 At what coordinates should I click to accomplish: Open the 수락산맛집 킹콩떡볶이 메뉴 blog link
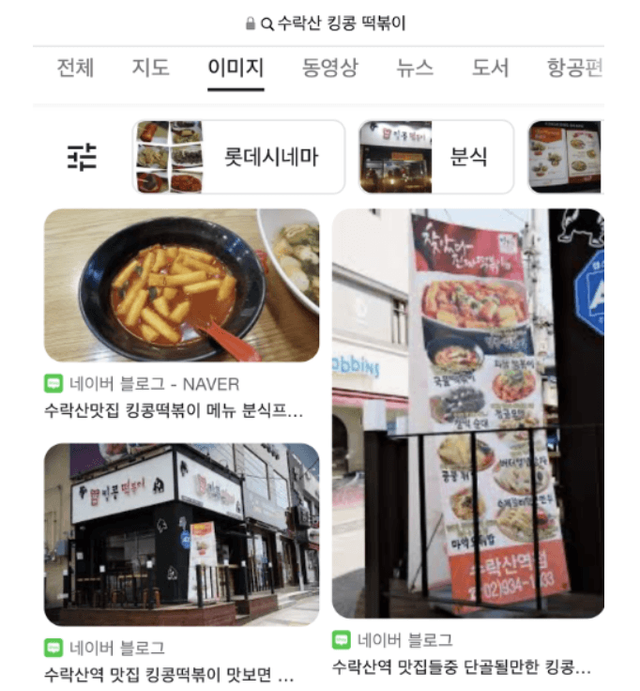point(173,411)
